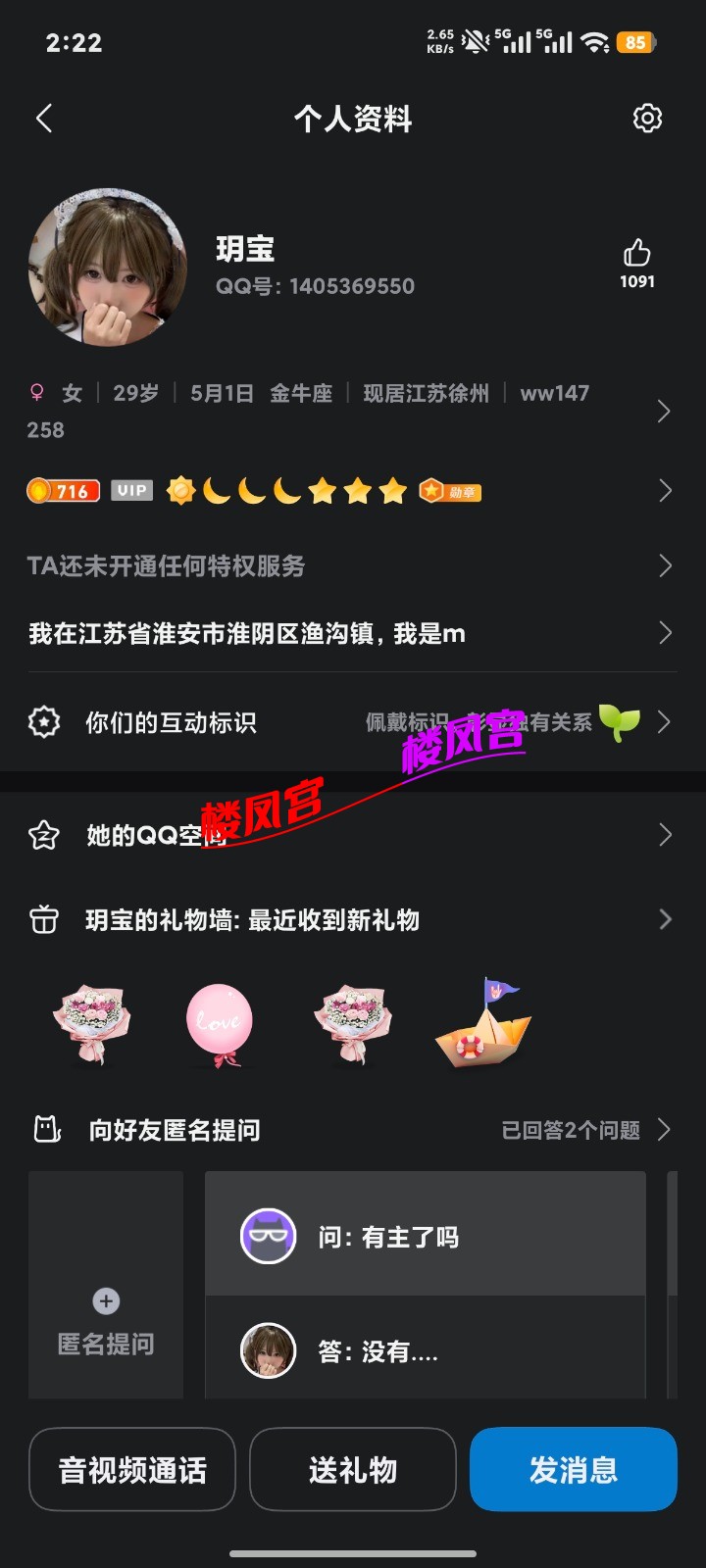
Task: Open the settings gear icon
Action: [x=646, y=119]
